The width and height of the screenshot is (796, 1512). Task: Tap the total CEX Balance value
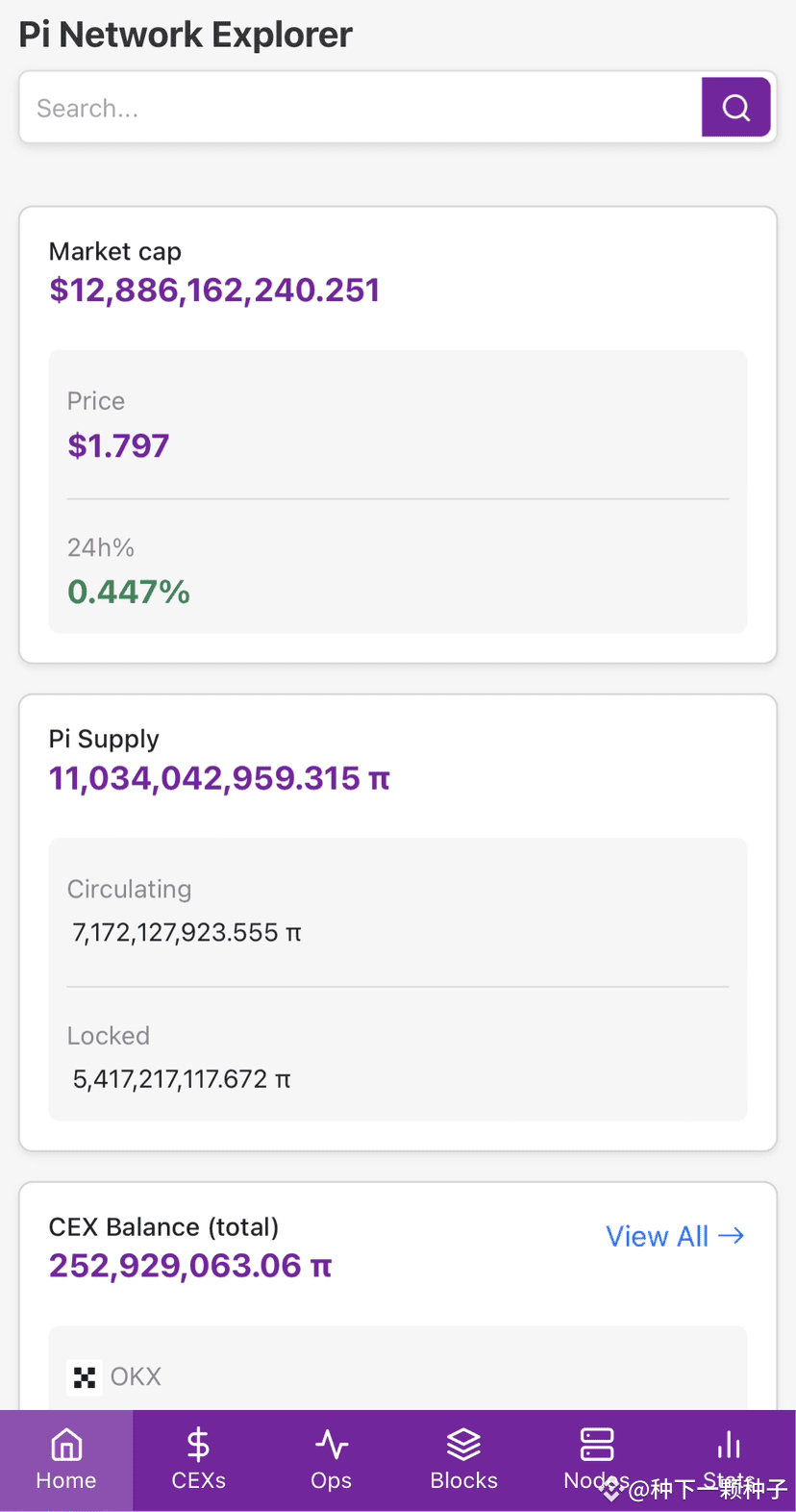188,1266
